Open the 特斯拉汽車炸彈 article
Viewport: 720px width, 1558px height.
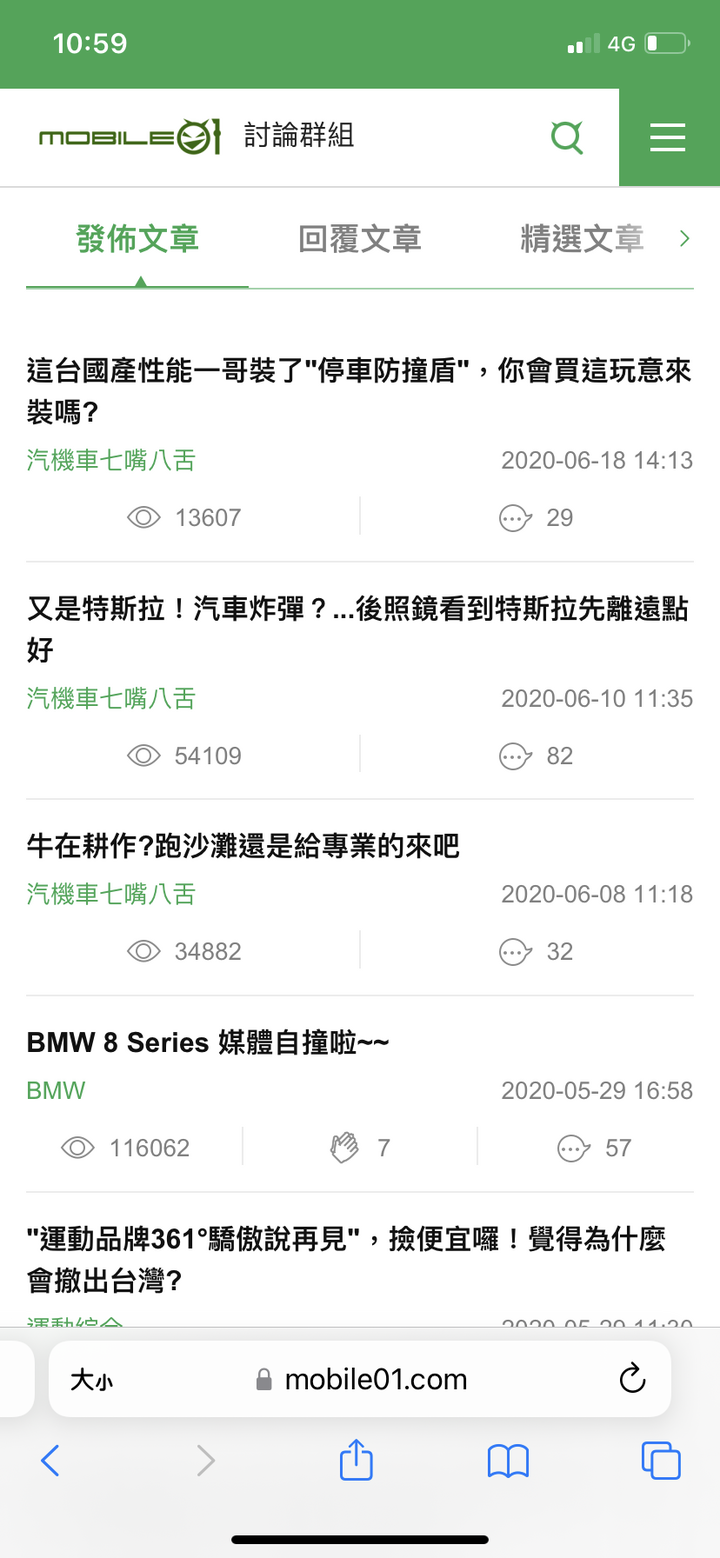coord(359,629)
